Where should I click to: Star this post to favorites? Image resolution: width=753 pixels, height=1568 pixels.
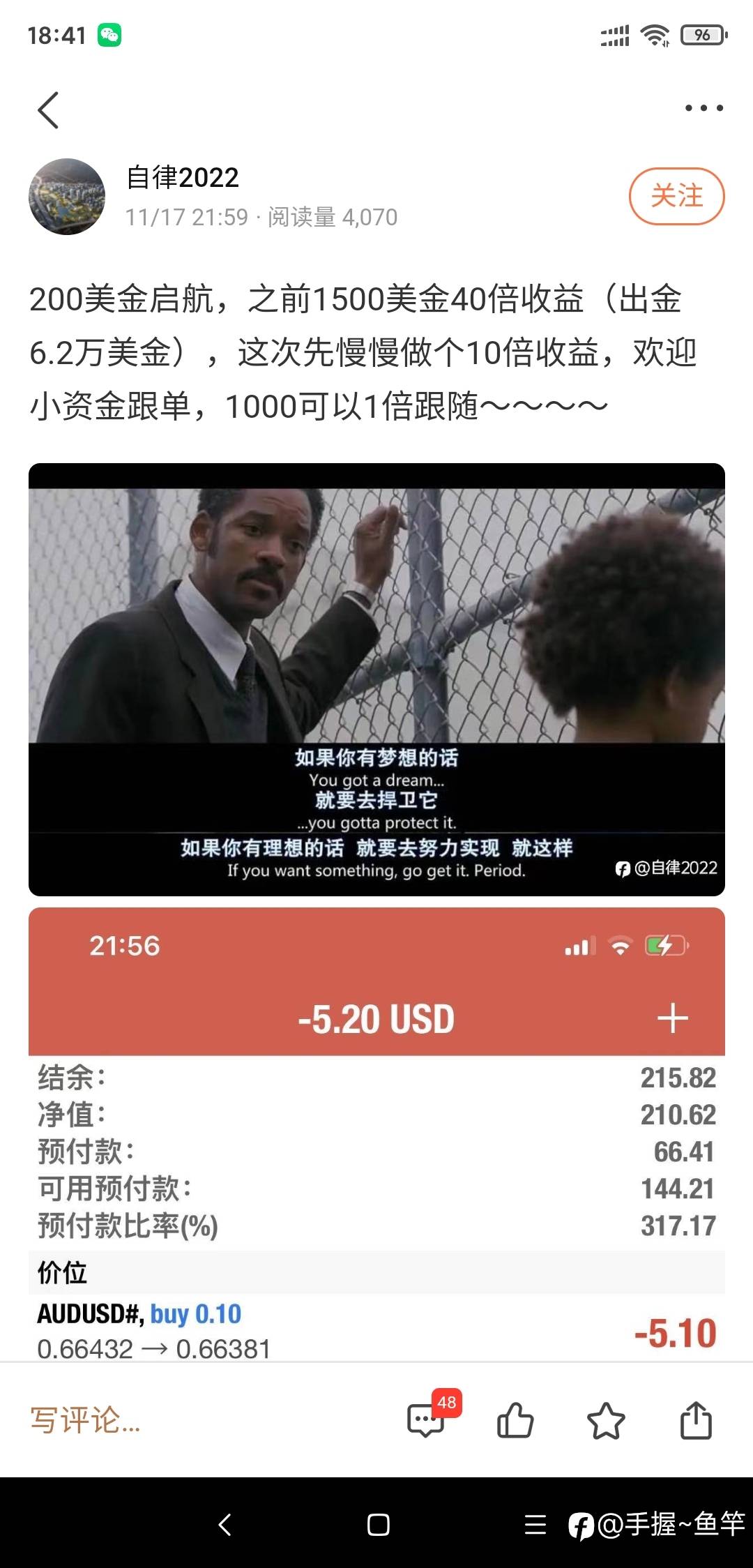pos(606,1420)
